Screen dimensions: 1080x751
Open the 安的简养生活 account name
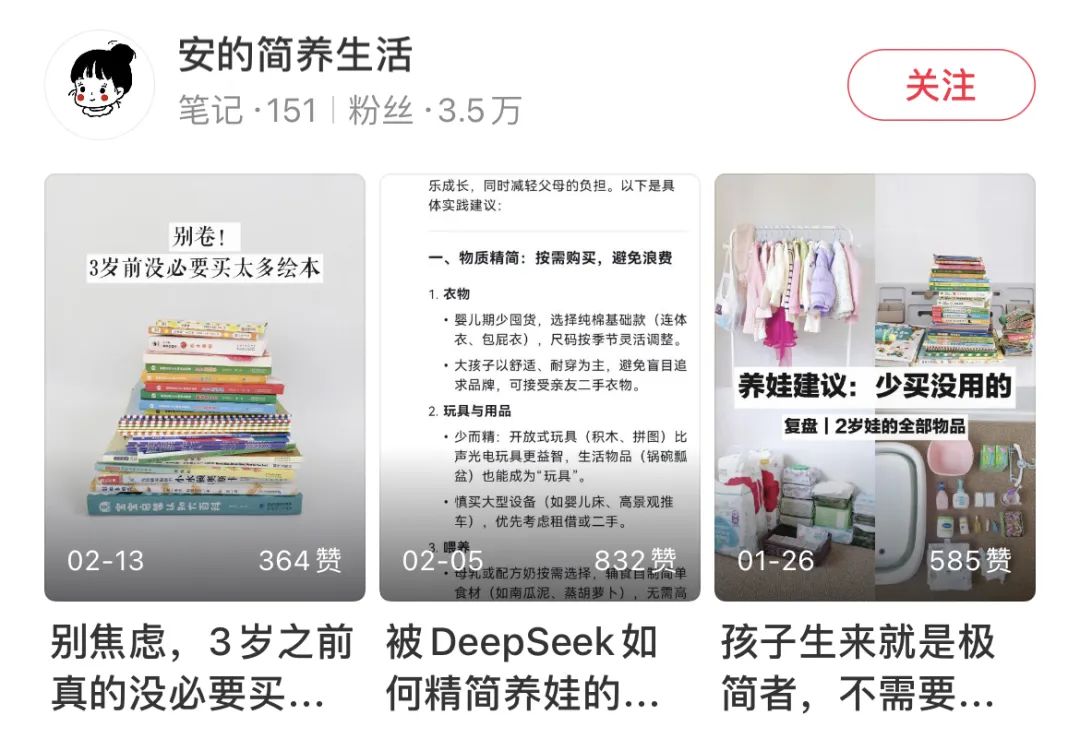[x=294, y=55]
